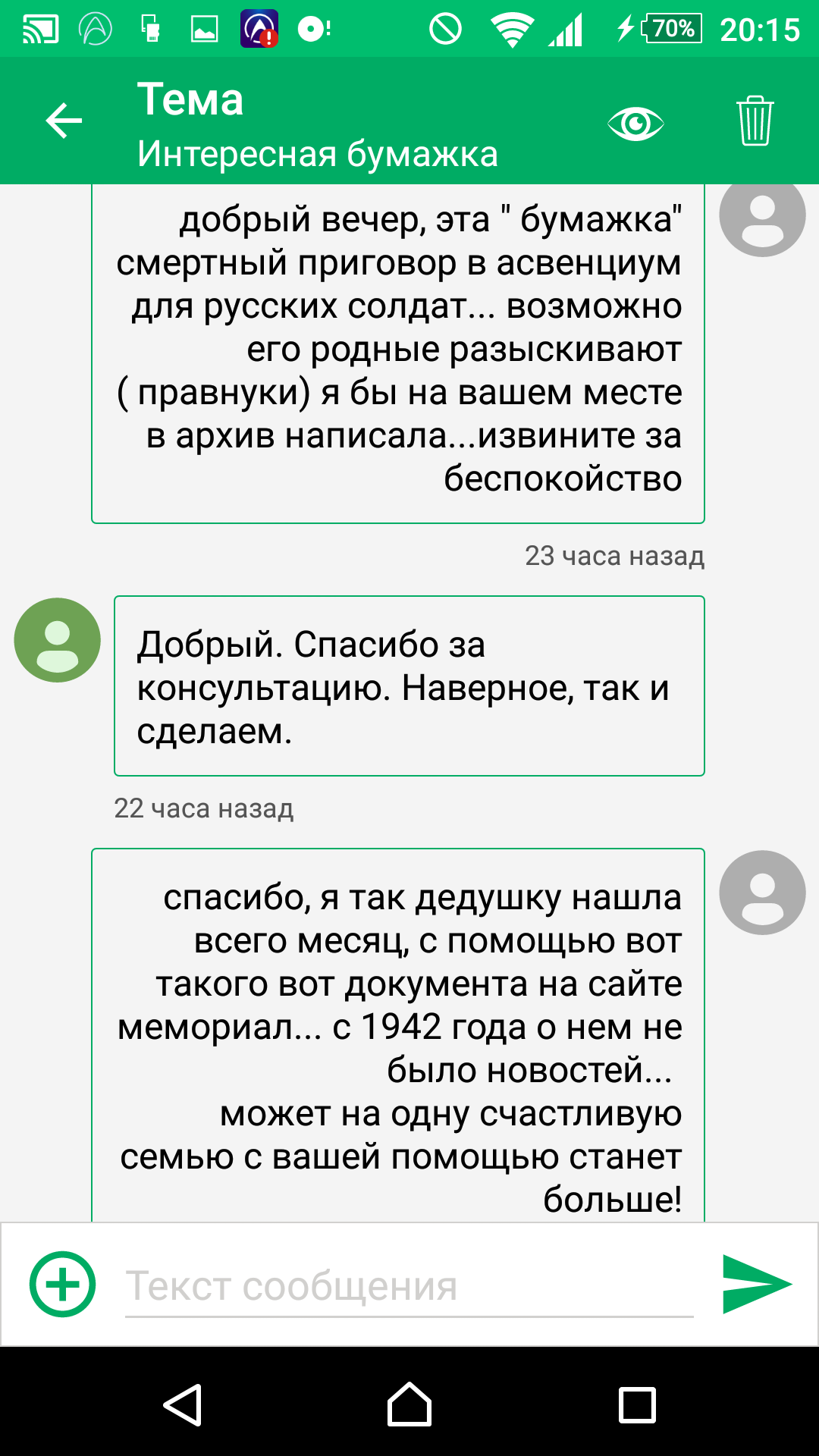Focus the message text field

[409, 1286]
